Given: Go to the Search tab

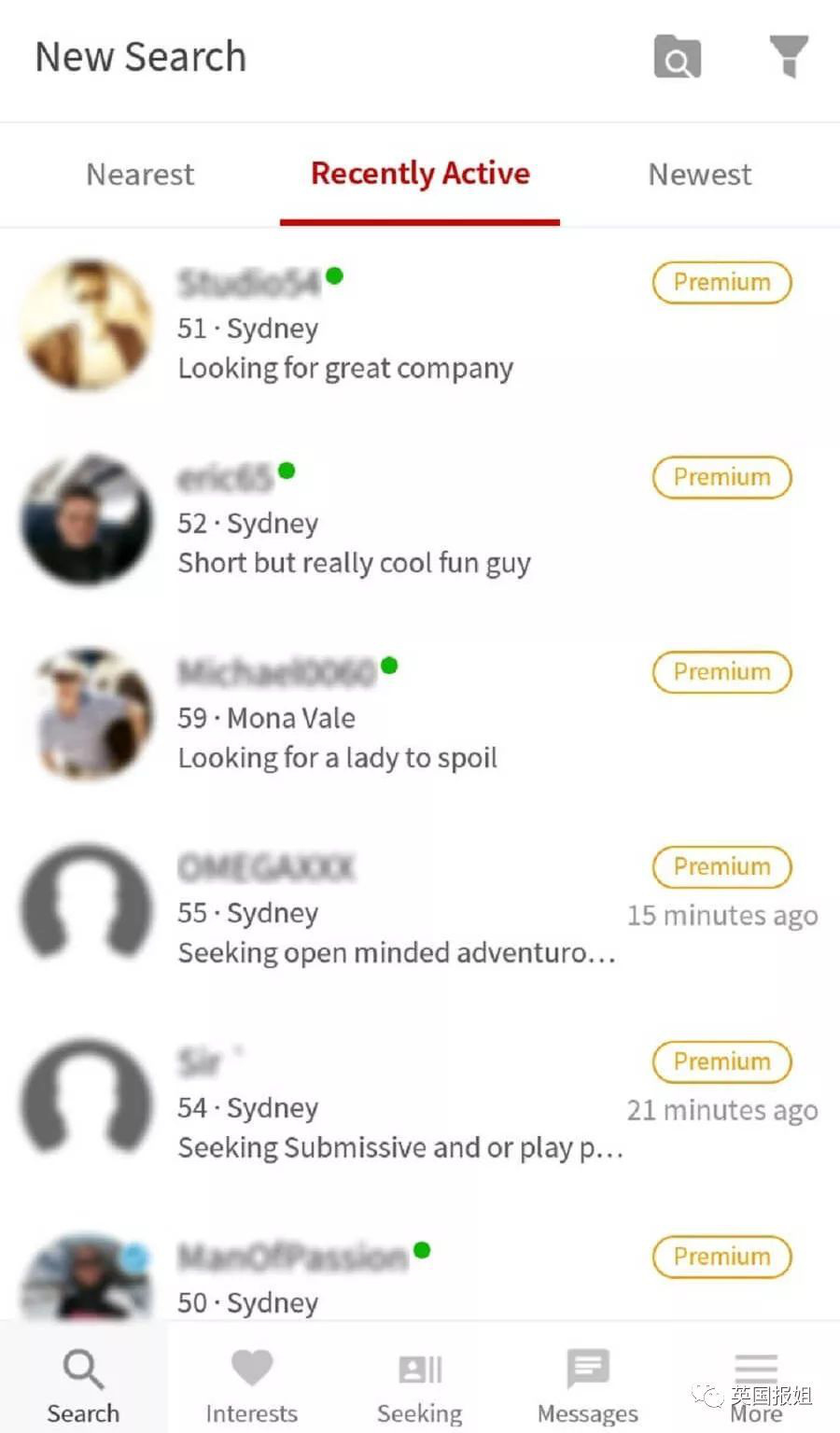Looking at the screenshot, I should pyautogui.click(x=83, y=1386).
